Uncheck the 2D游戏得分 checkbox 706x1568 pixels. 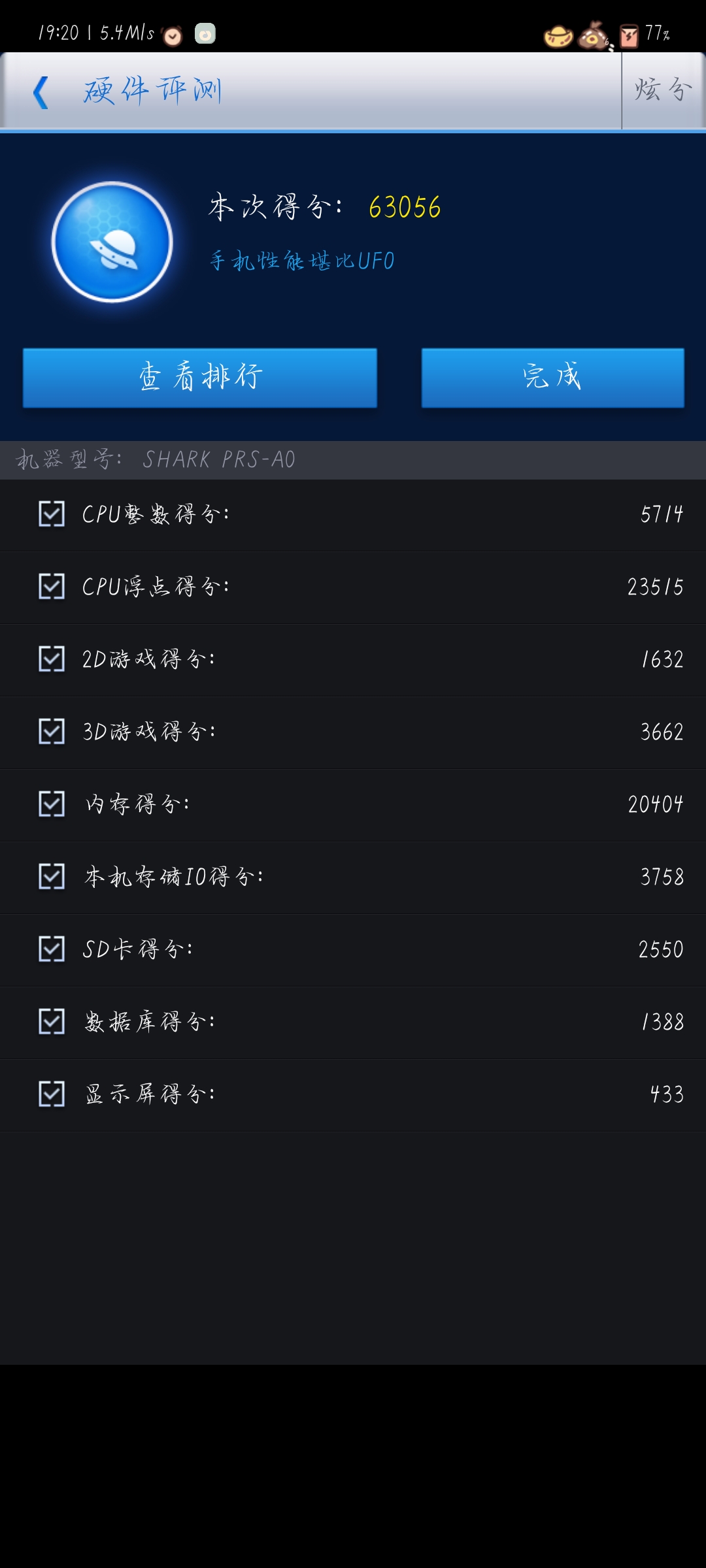52,659
